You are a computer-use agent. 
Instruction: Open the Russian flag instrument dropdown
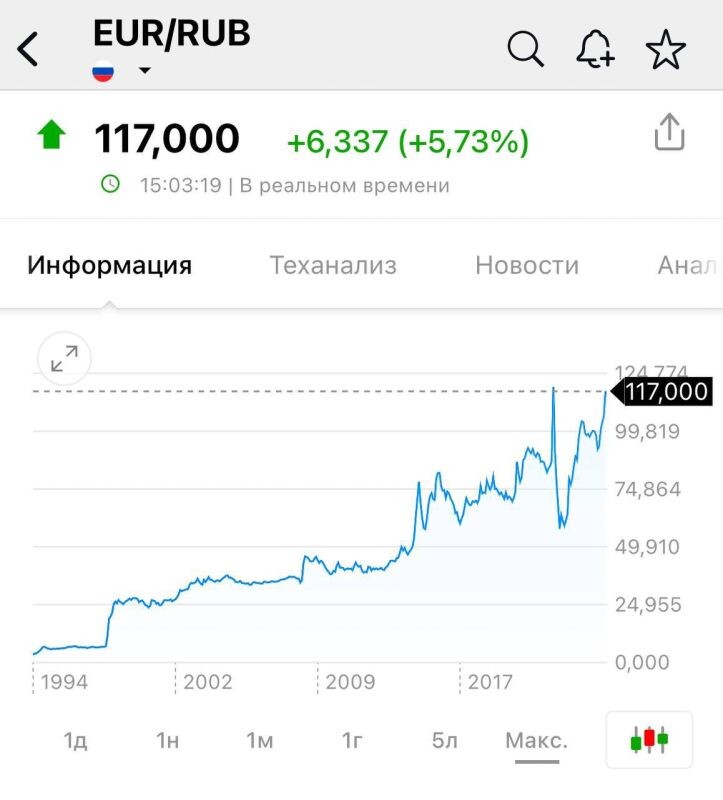click(104, 71)
